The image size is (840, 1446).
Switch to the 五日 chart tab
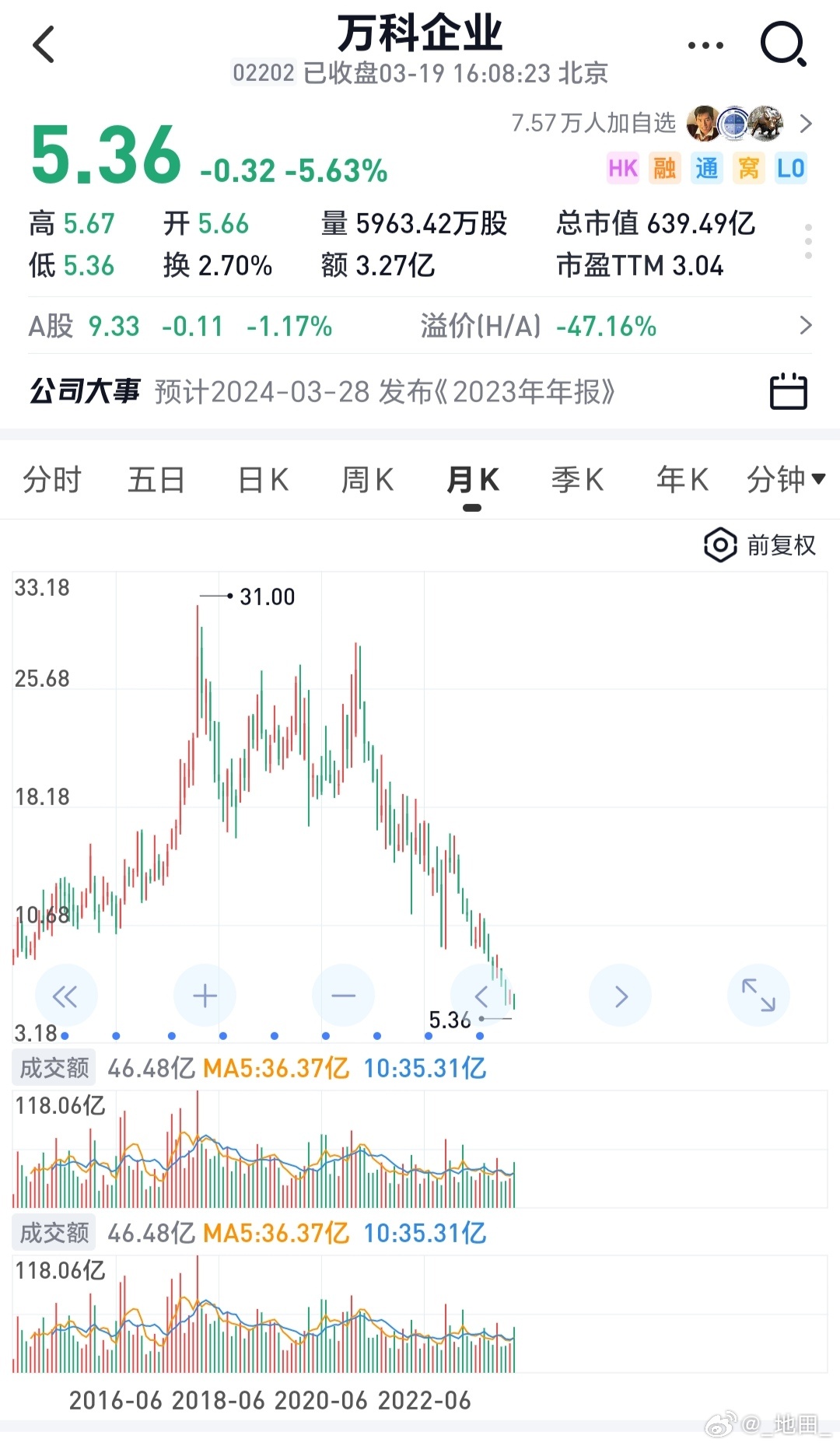[x=156, y=480]
